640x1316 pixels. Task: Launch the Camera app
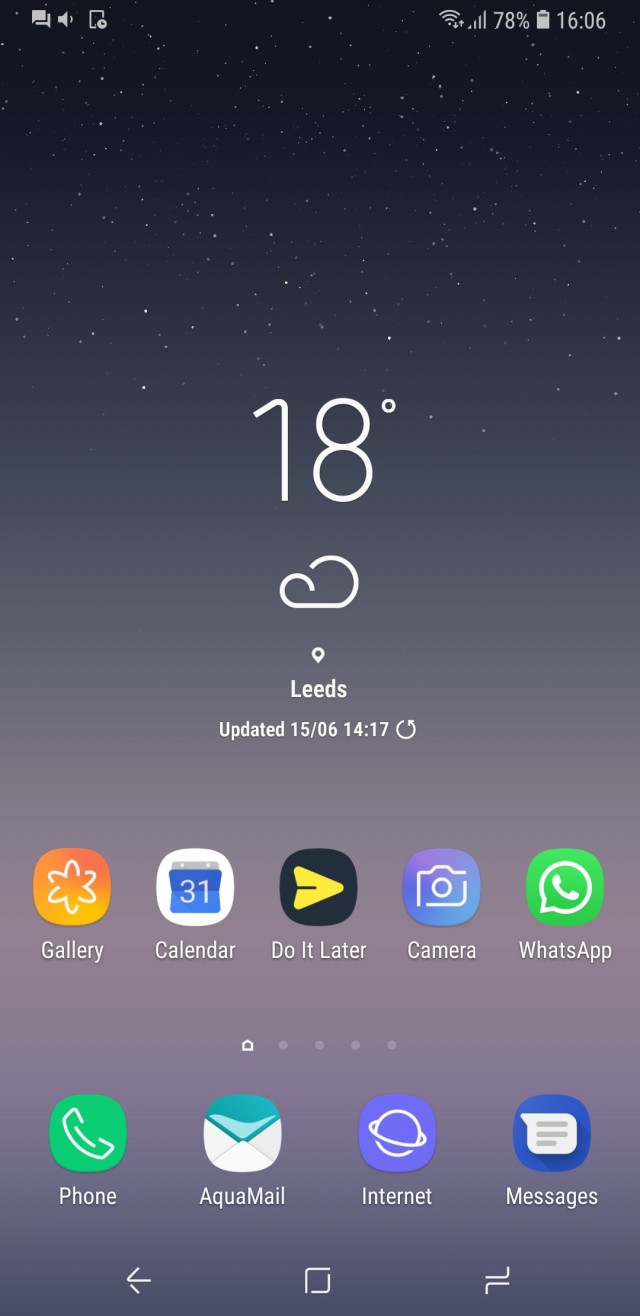pos(441,887)
